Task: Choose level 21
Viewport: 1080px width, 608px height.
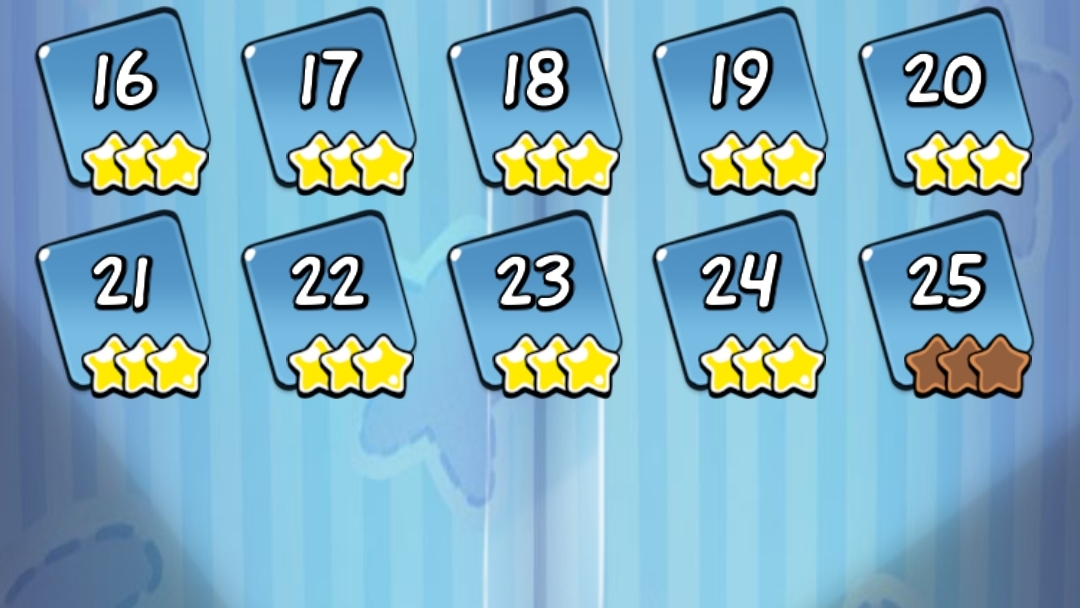Action: coord(122,302)
